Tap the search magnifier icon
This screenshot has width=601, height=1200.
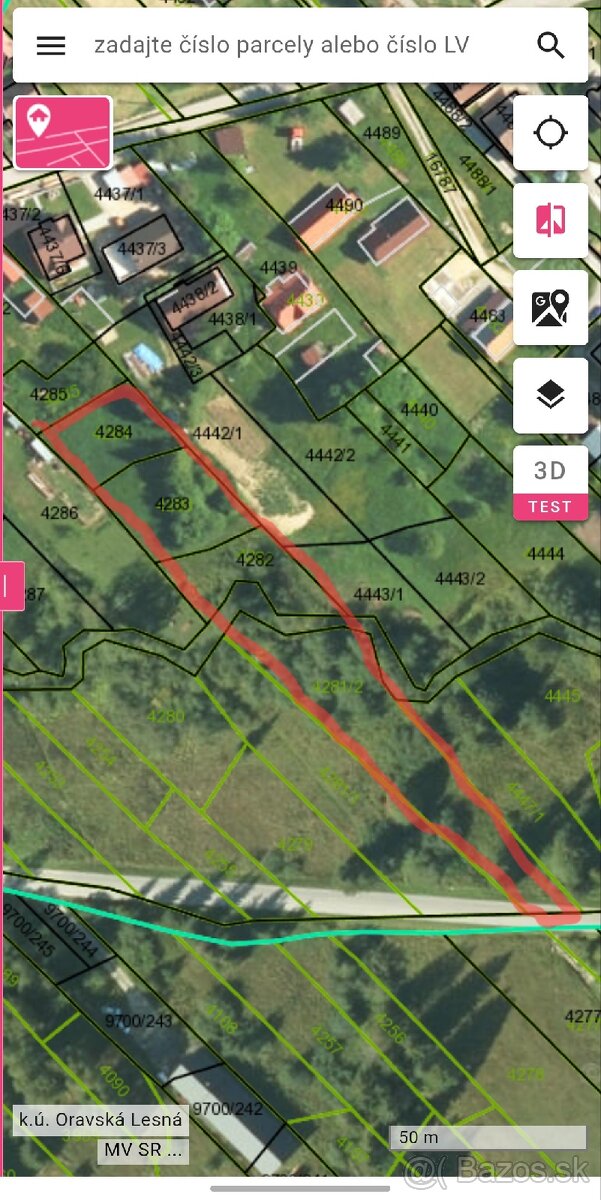(x=550, y=45)
